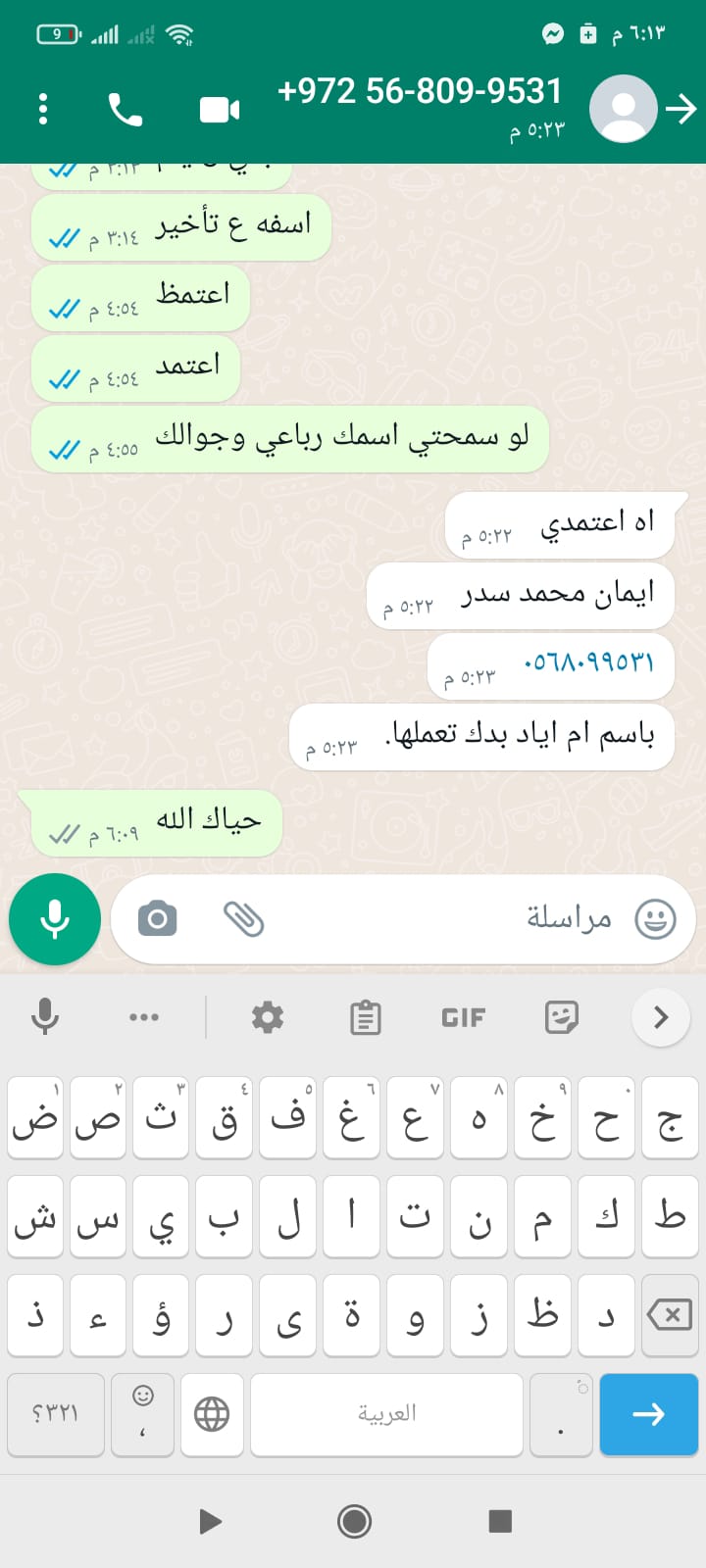Image resolution: width=706 pixels, height=1568 pixels.
Task: Open the keyboard sticker panel
Action: (x=561, y=1017)
